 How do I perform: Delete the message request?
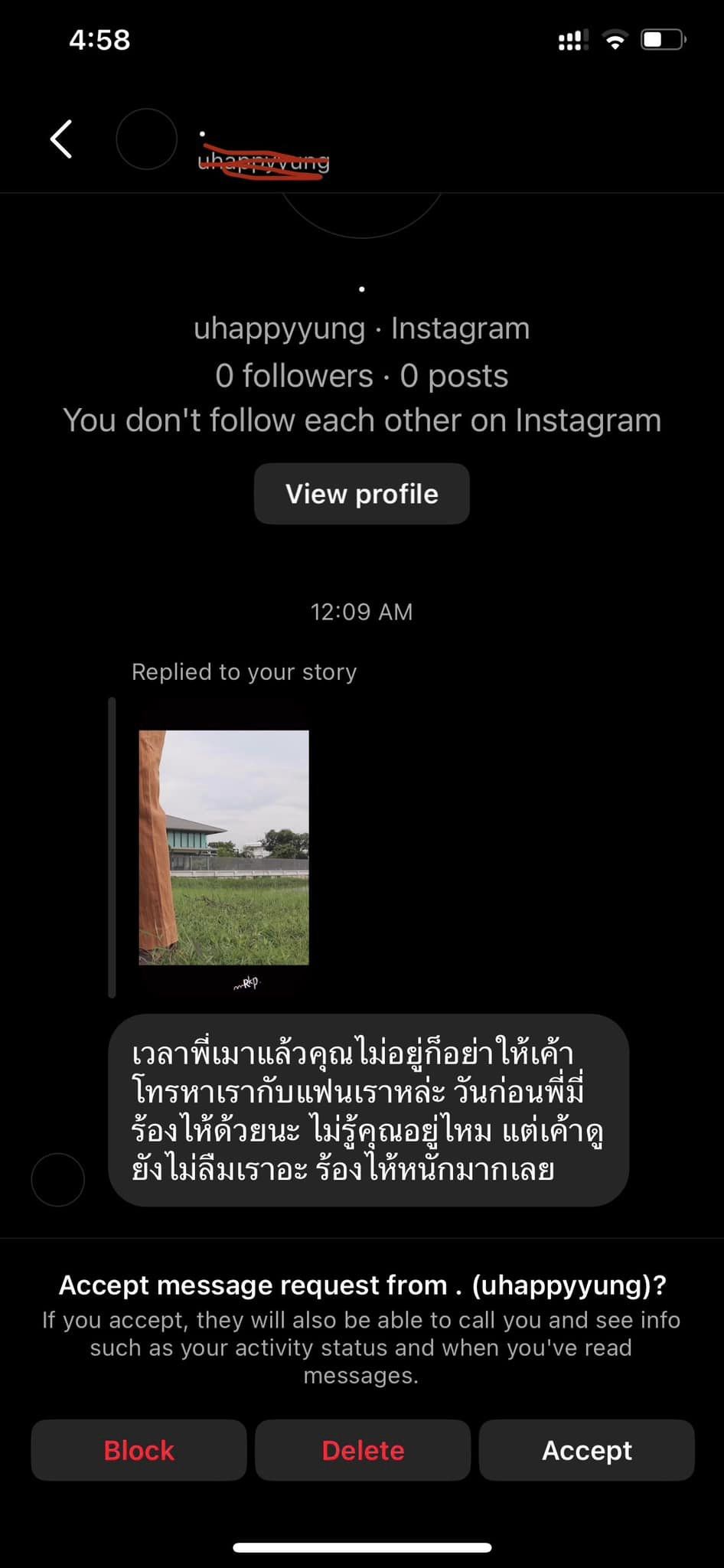pos(363,1449)
